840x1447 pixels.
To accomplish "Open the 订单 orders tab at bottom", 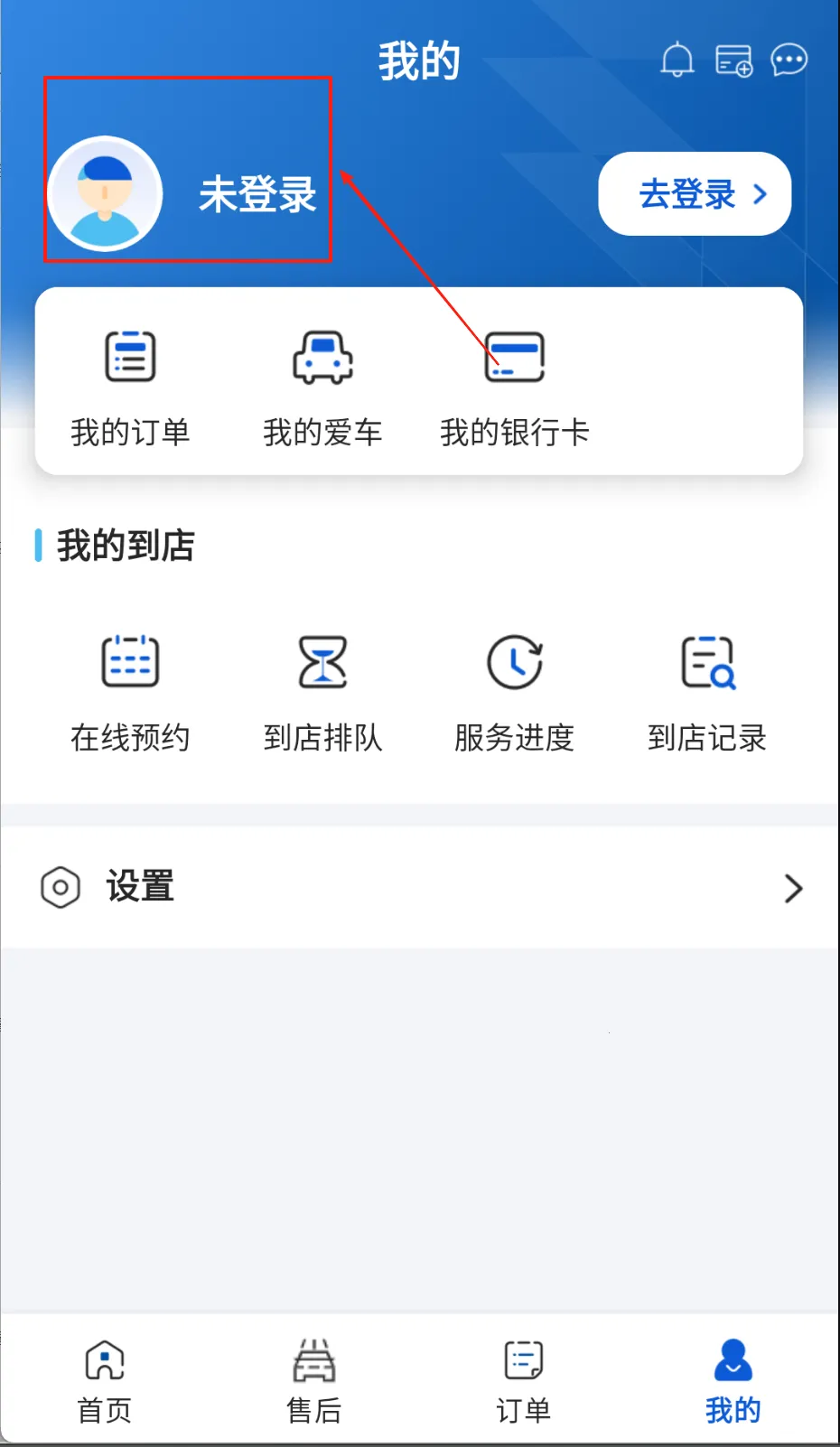I will coord(522,1377).
